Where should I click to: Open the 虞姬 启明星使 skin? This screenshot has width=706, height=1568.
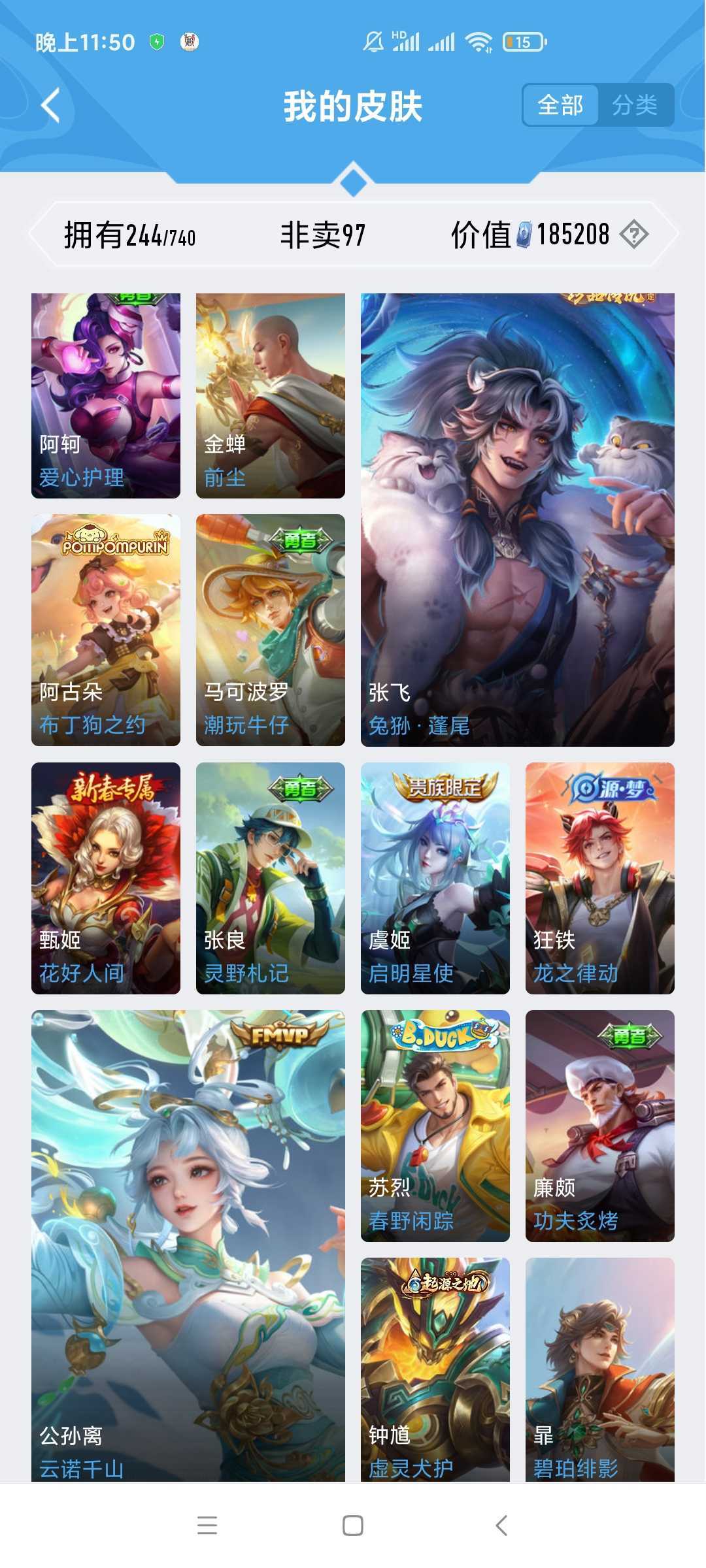(x=435, y=878)
